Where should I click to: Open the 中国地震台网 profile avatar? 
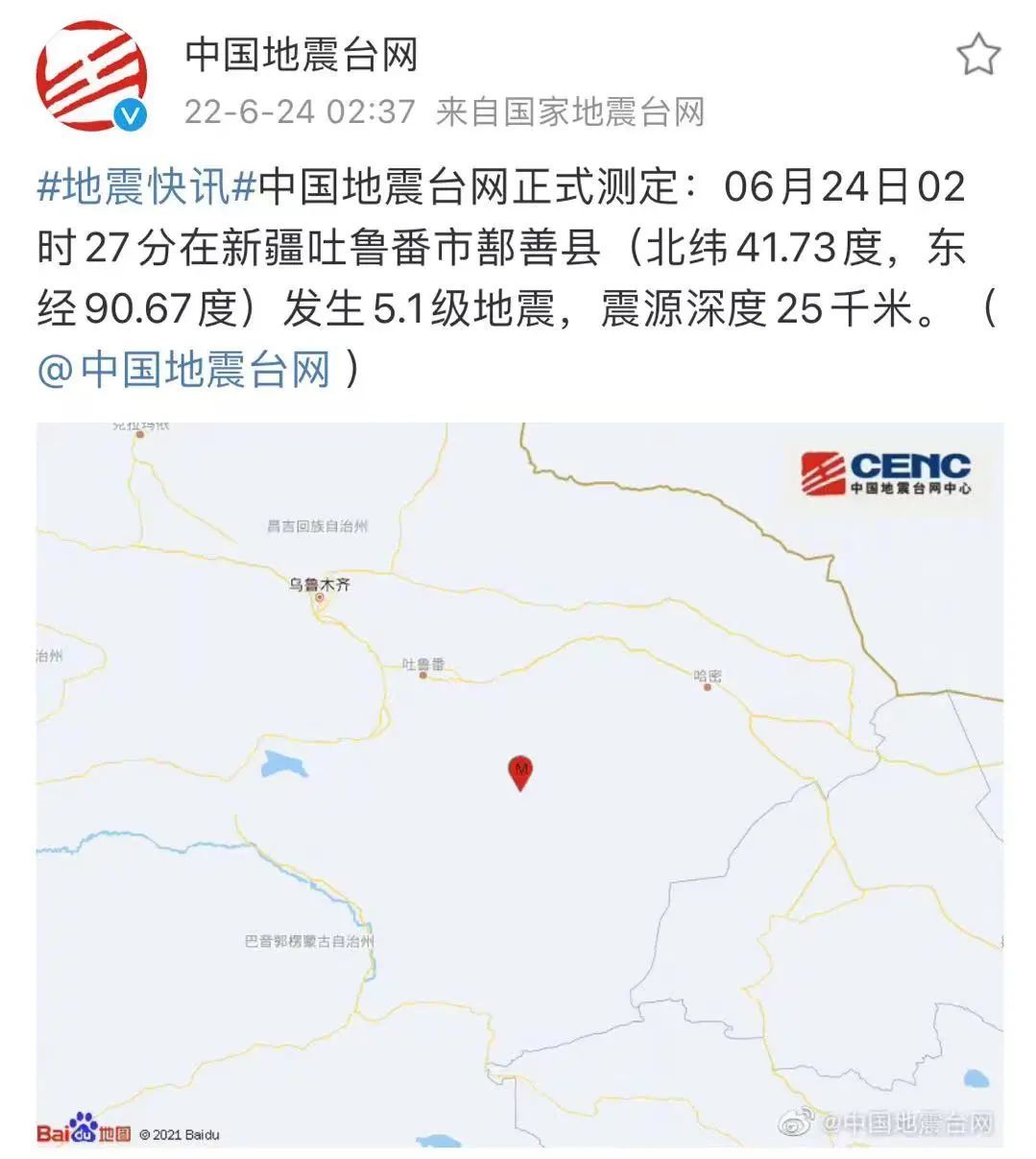pos(92,77)
